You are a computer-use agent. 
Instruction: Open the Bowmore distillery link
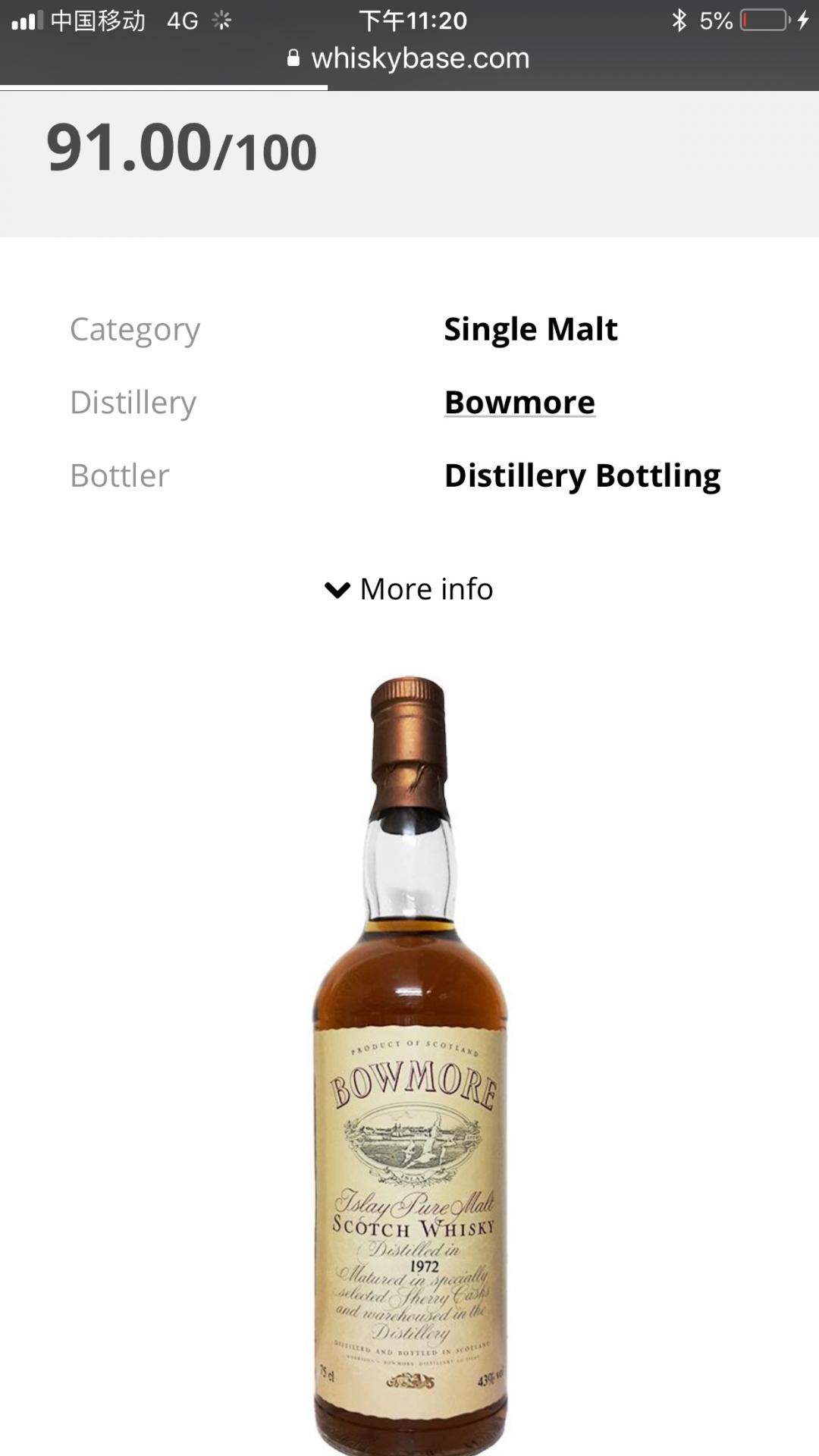519,402
